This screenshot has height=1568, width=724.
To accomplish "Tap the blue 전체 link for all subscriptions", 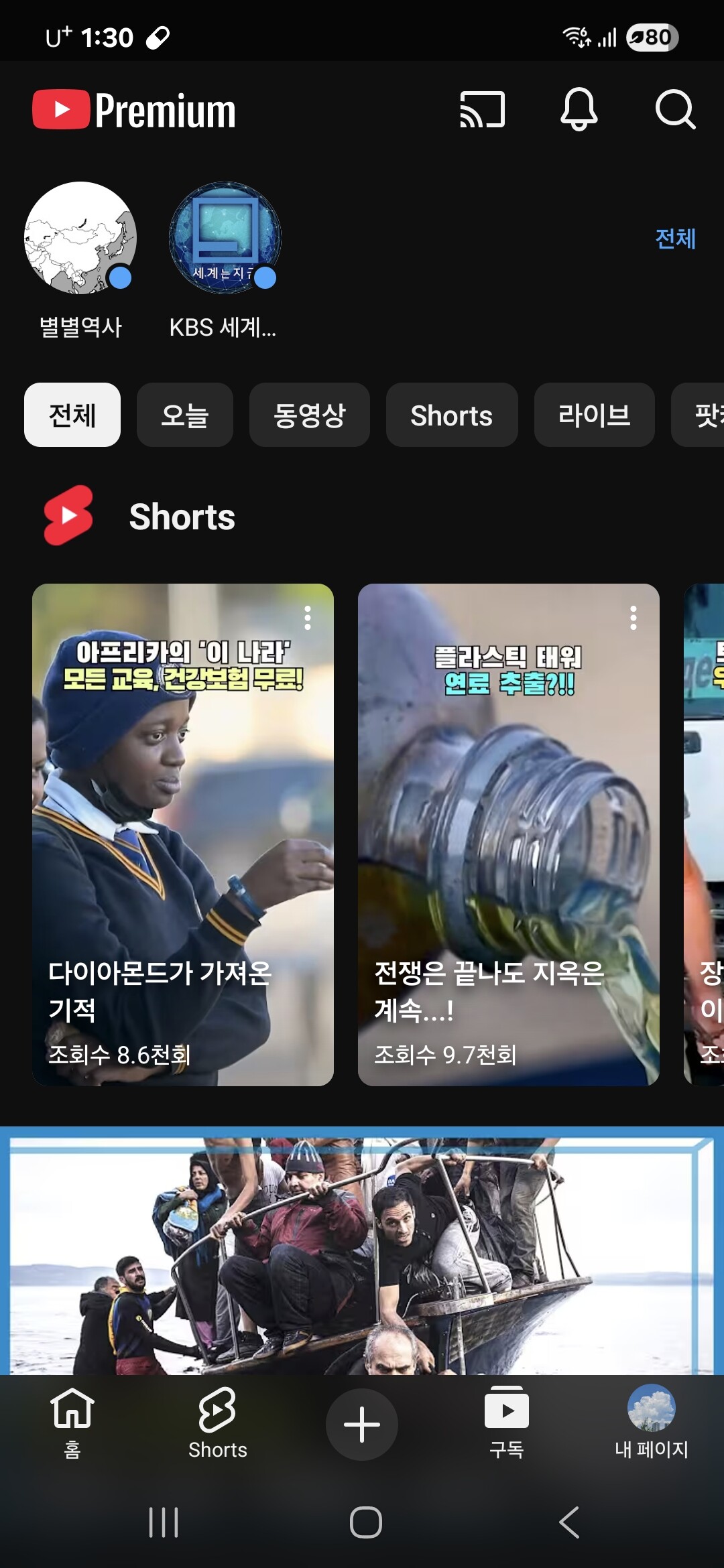I will 675,239.
